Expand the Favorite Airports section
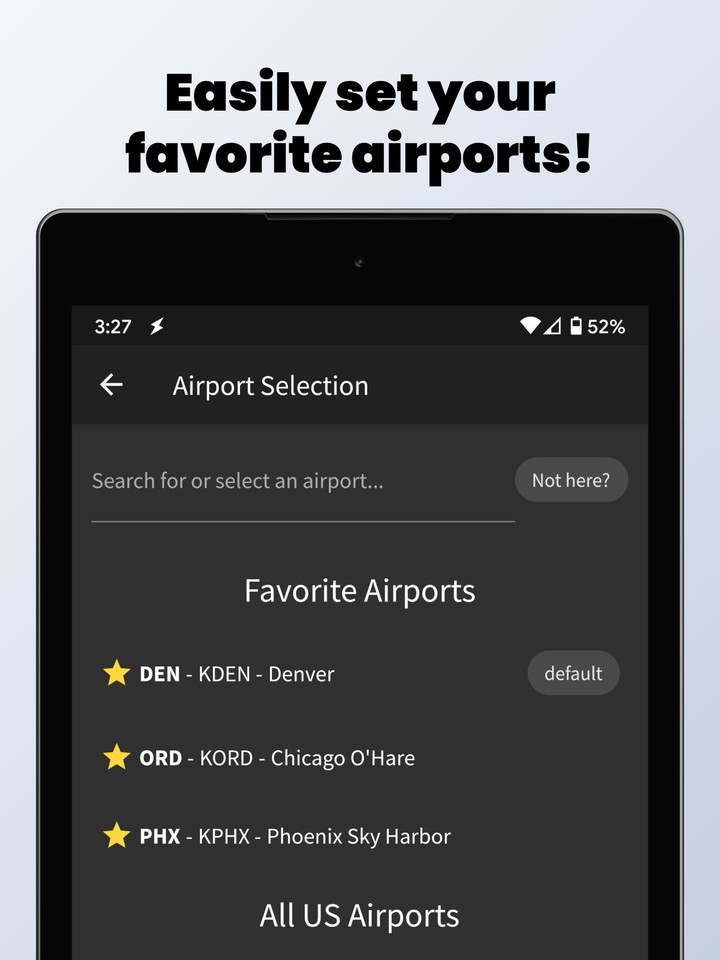Image resolution: width=720 pixels, height=960 pixels. coord(359,590)
